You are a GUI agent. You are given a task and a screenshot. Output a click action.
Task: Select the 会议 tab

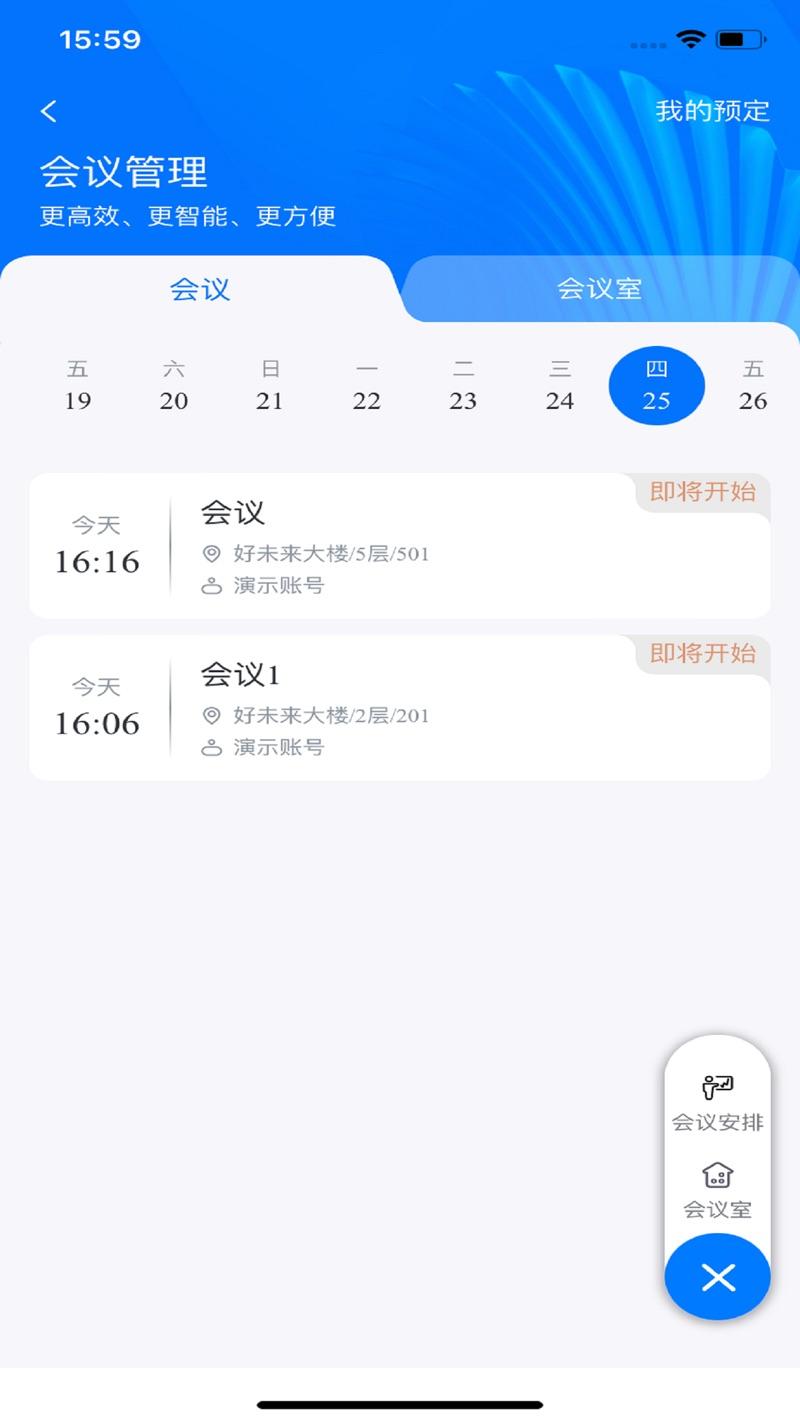click(200, 288)
